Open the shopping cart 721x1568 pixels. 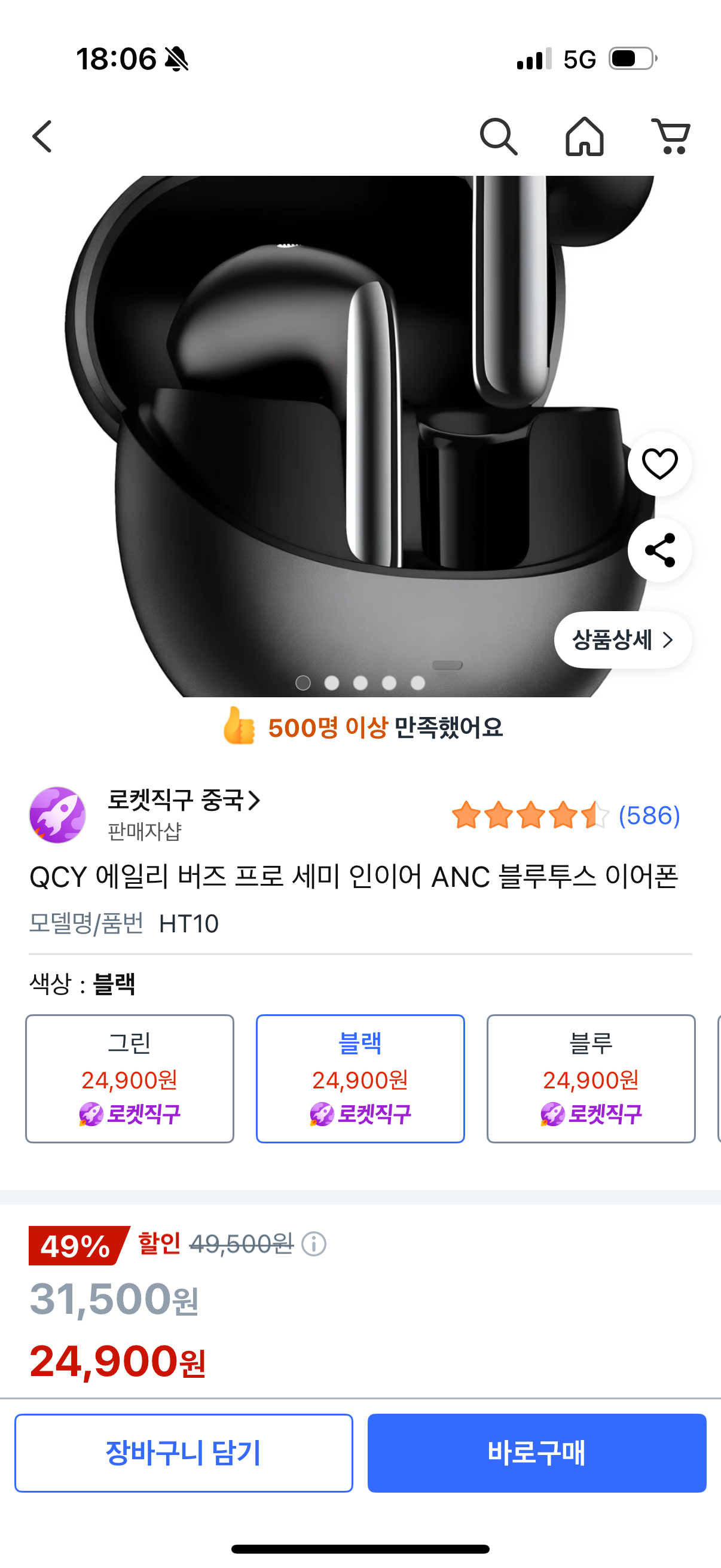click(671, 136)
